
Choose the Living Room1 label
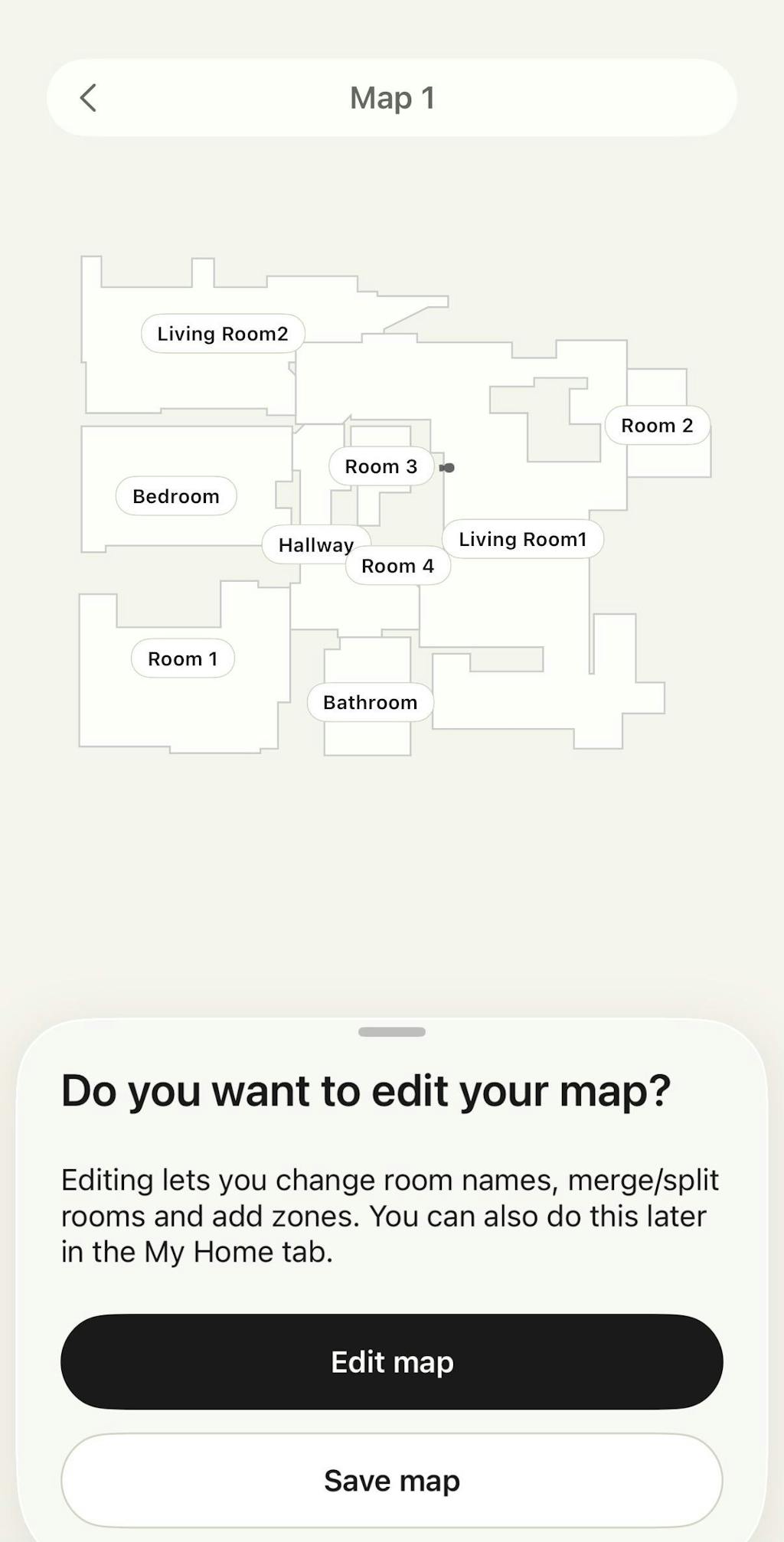tap(523, 539)
